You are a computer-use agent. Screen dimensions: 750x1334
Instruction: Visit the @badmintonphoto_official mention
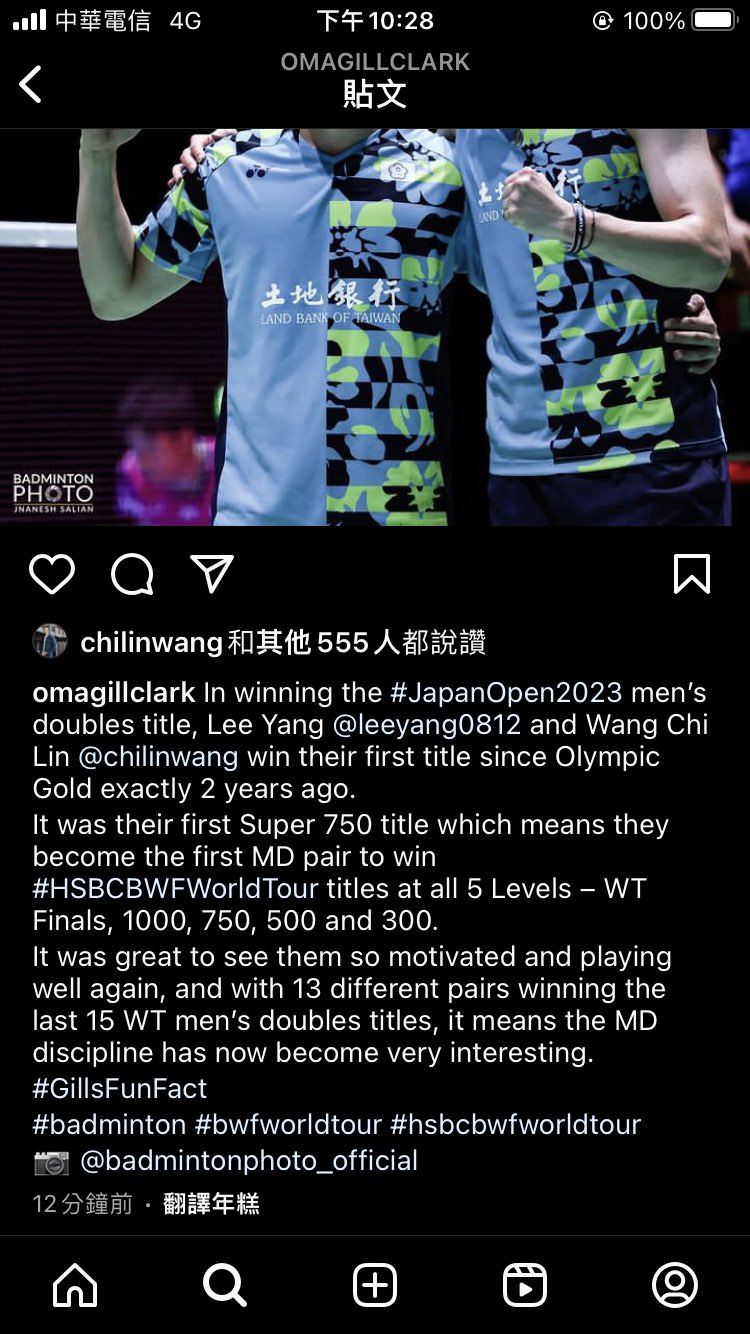click(248, 1160)
